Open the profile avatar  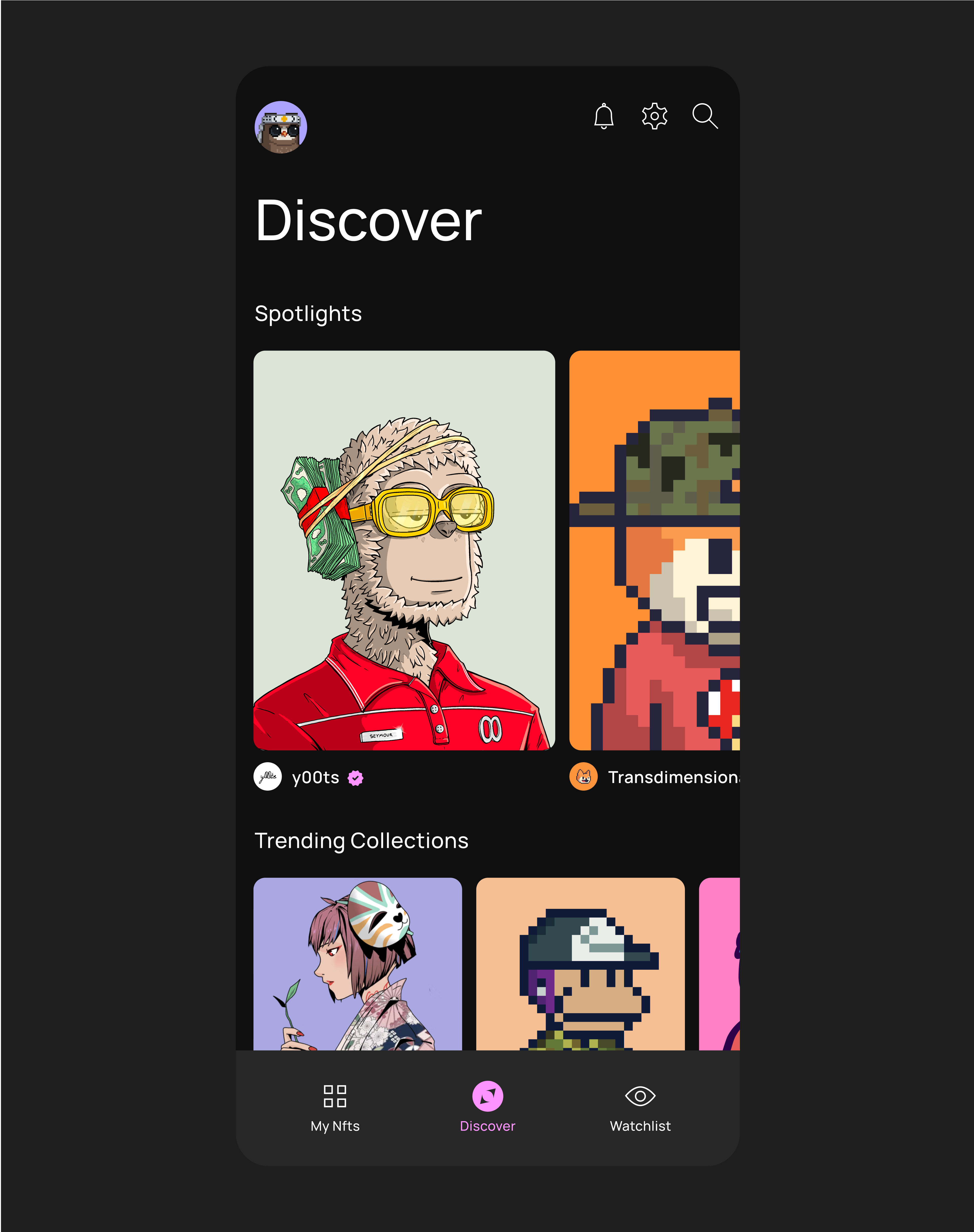pos(280,127)
